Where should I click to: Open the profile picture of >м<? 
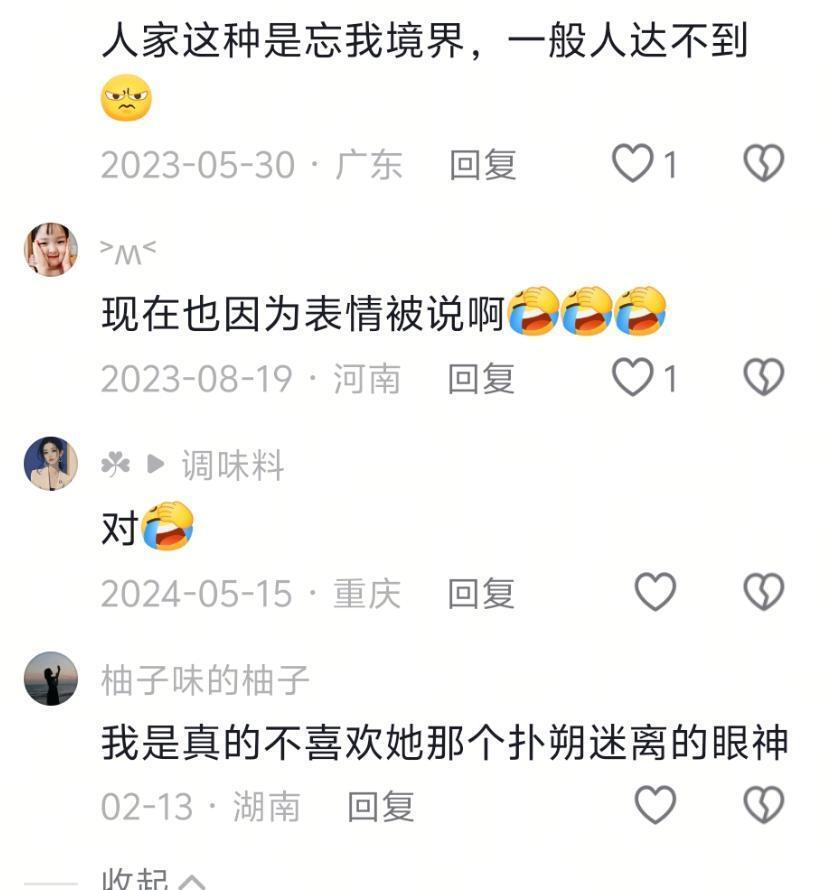point(51,250)
